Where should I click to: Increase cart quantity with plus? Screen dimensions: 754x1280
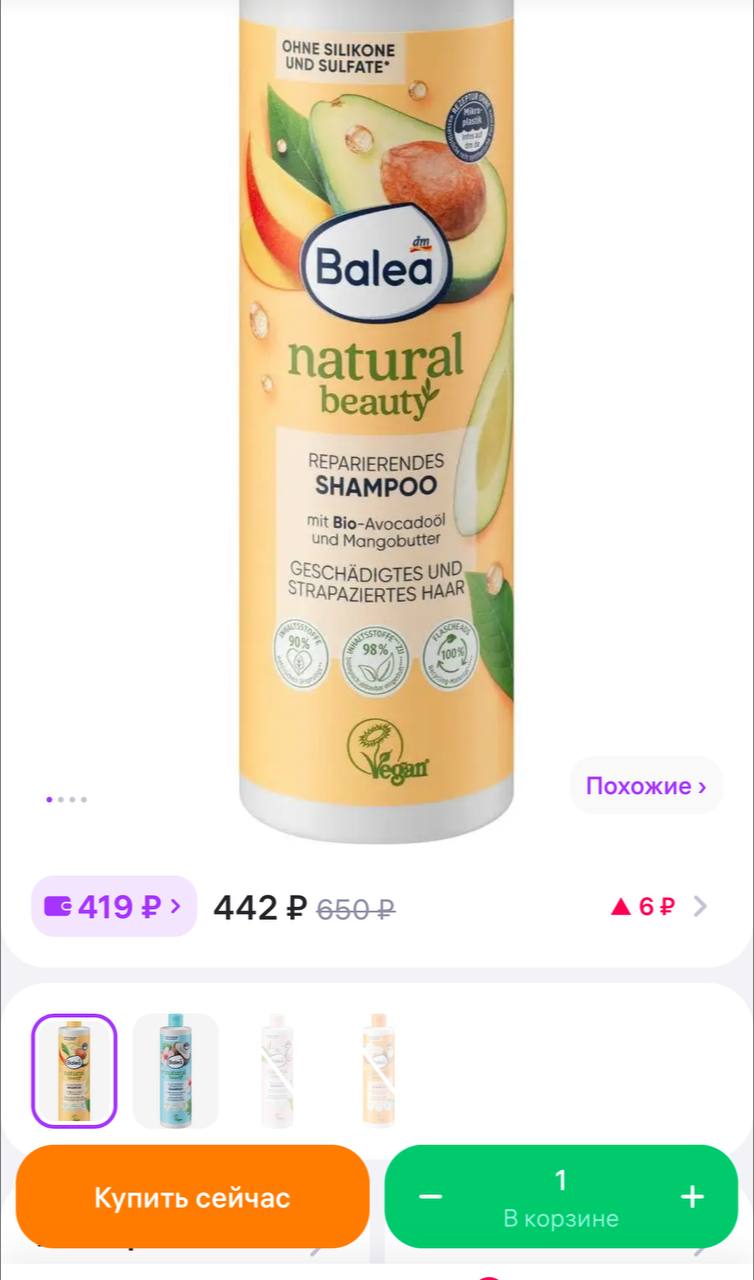pyautogui.click(x=692, y=1197)
